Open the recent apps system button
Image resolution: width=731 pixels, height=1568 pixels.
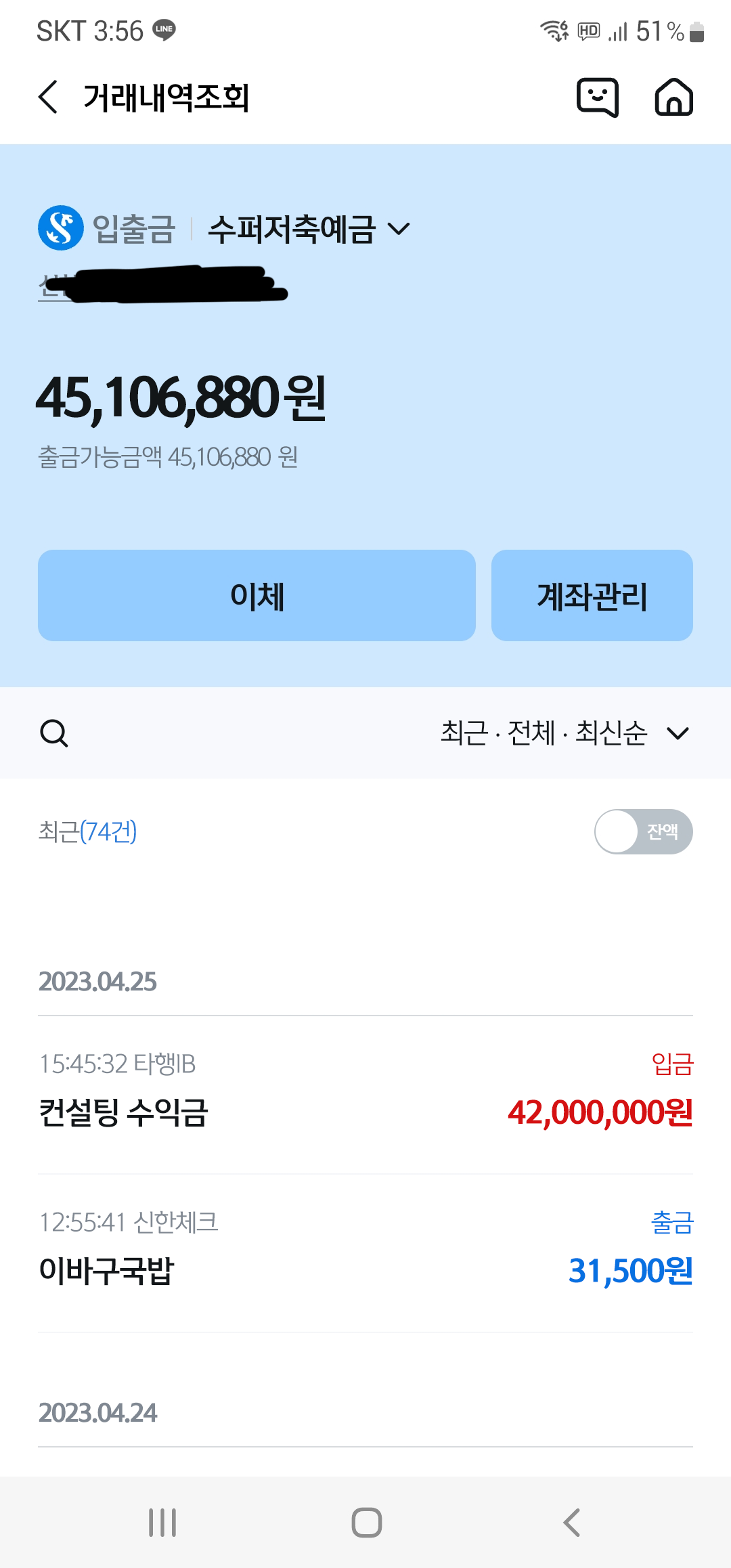162,1523
